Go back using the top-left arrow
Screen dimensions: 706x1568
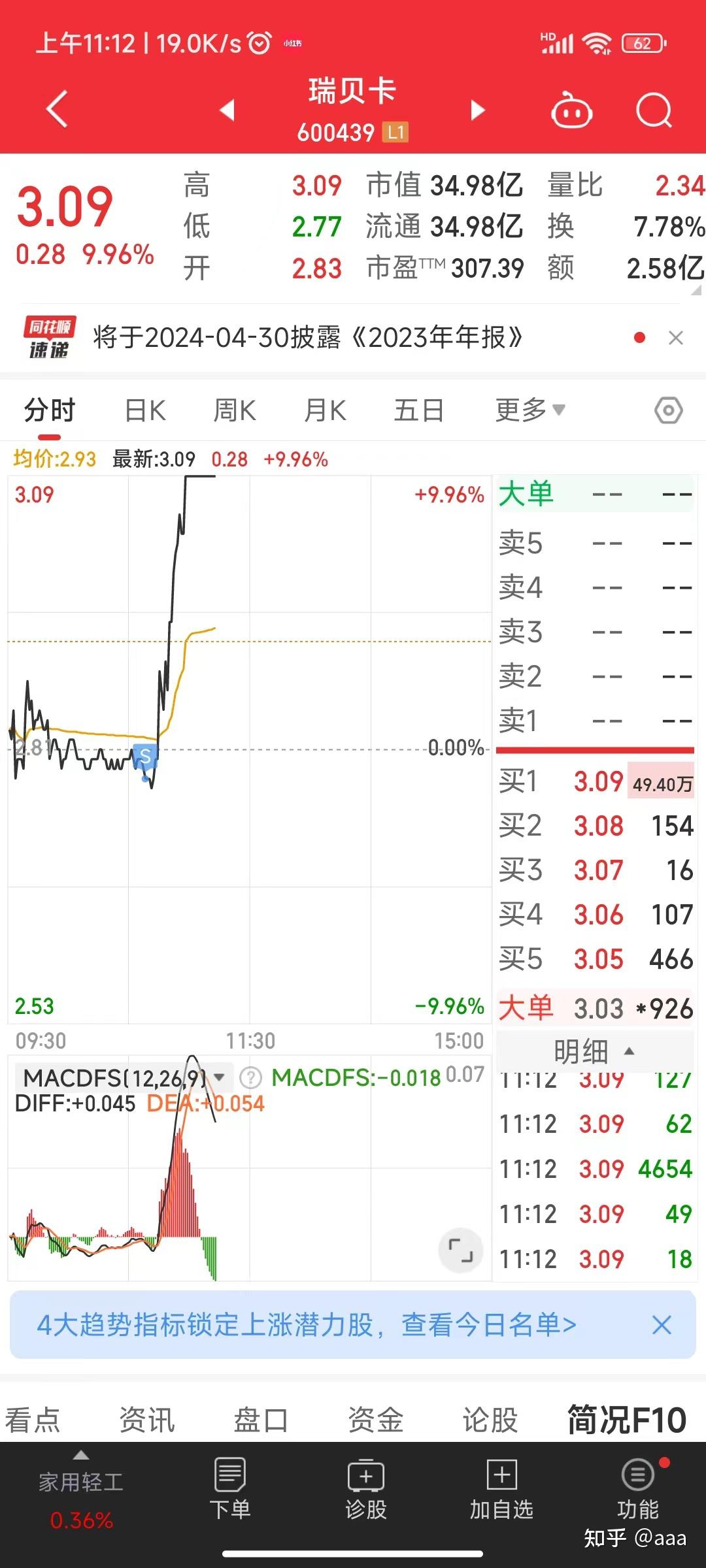[x=58, y=109]
